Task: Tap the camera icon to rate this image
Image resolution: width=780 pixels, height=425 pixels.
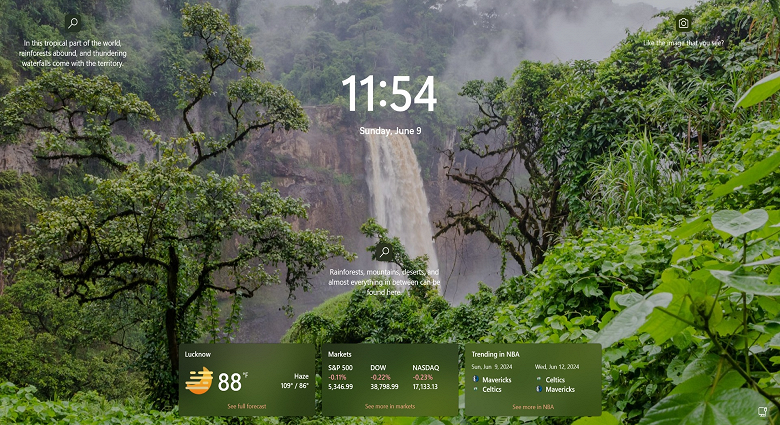Action: click(x=683, y=23)
